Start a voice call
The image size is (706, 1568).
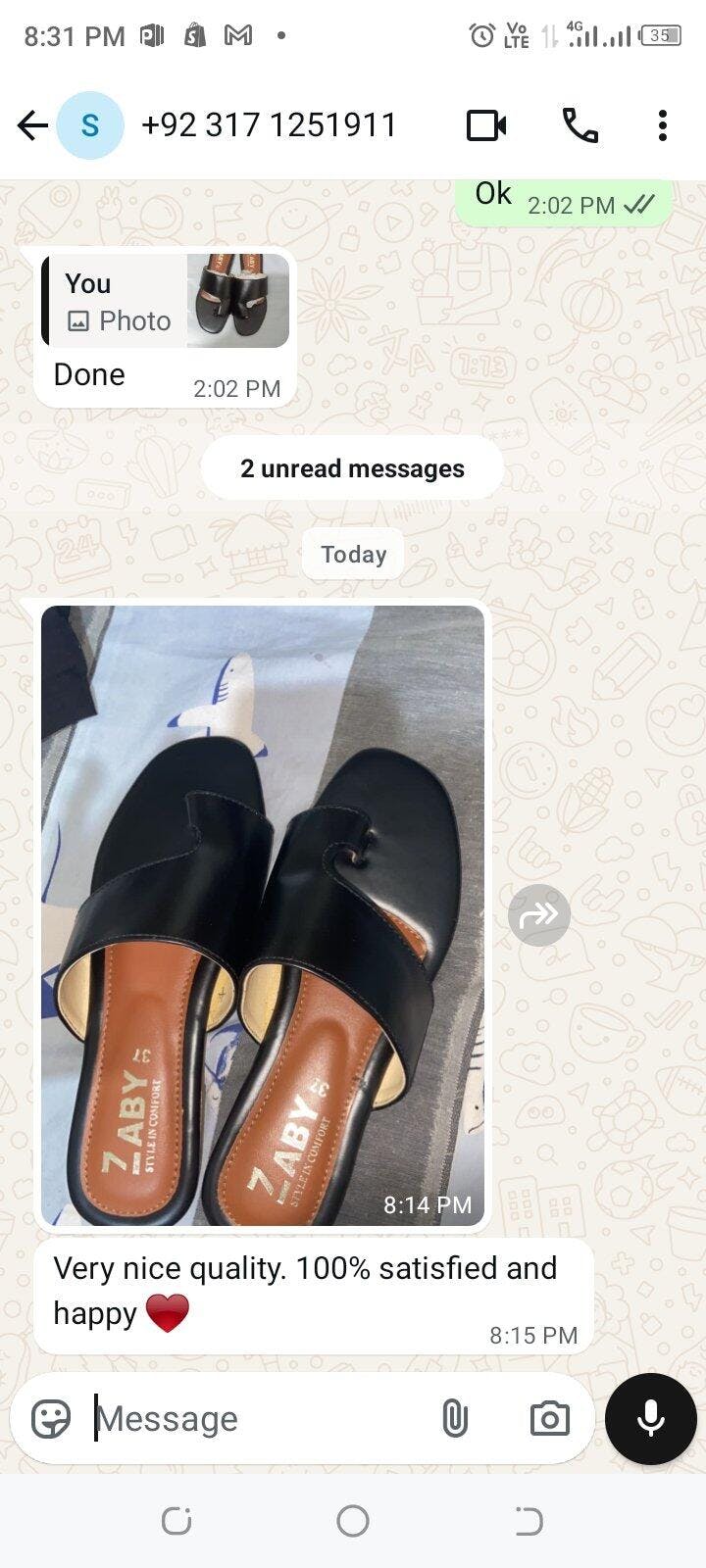[x=580, y=125]
